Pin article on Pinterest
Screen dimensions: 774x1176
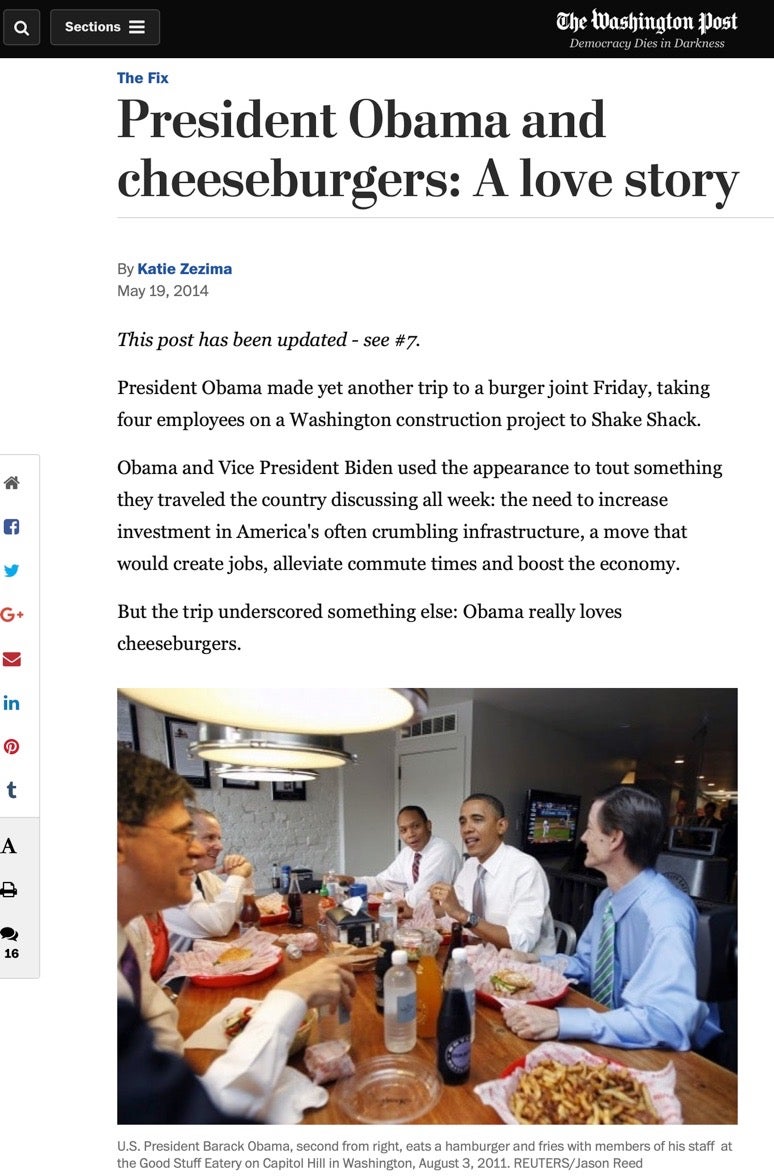click(x=12, y=747)
